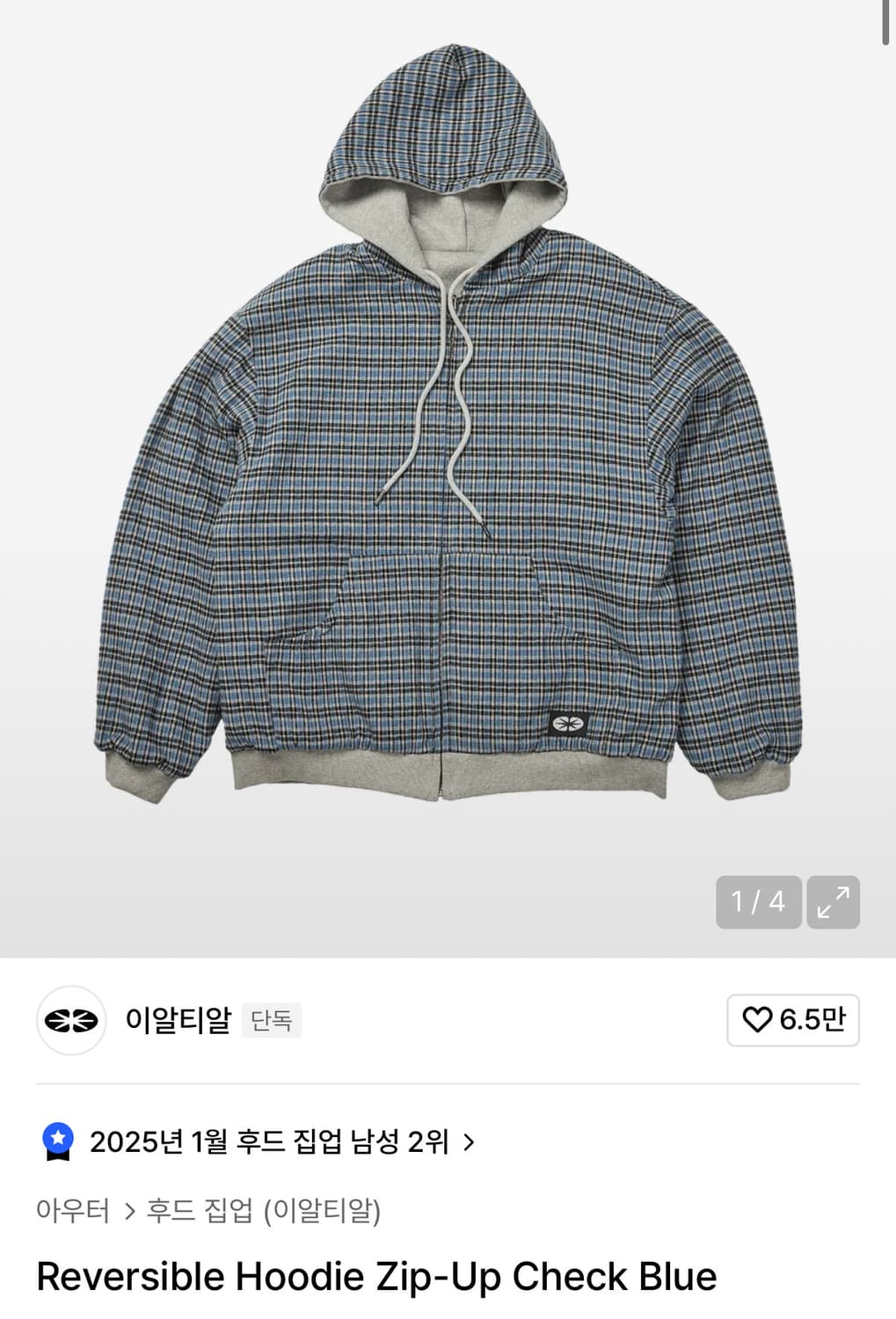Click the 1/4 image counter badge

point(758,902)
